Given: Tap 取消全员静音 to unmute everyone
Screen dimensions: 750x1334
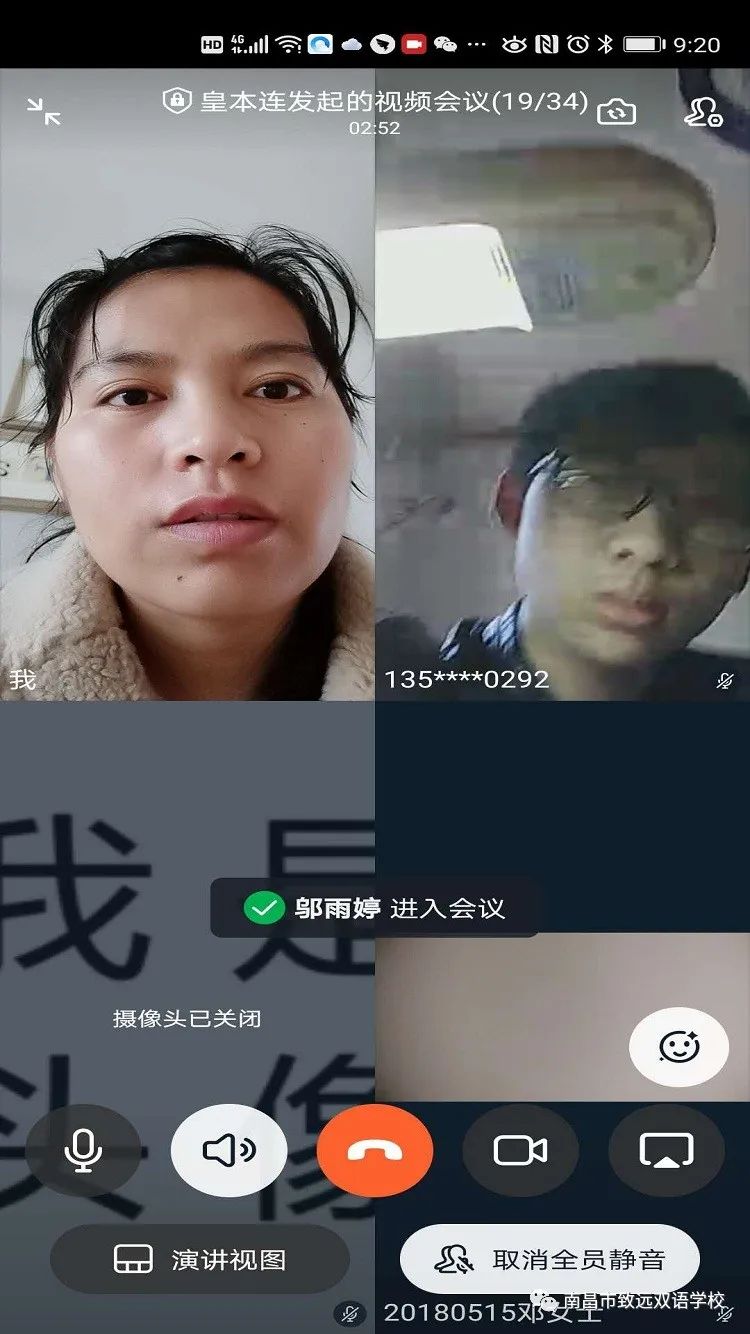Looking at the screenshot, I should point(550,1260).
